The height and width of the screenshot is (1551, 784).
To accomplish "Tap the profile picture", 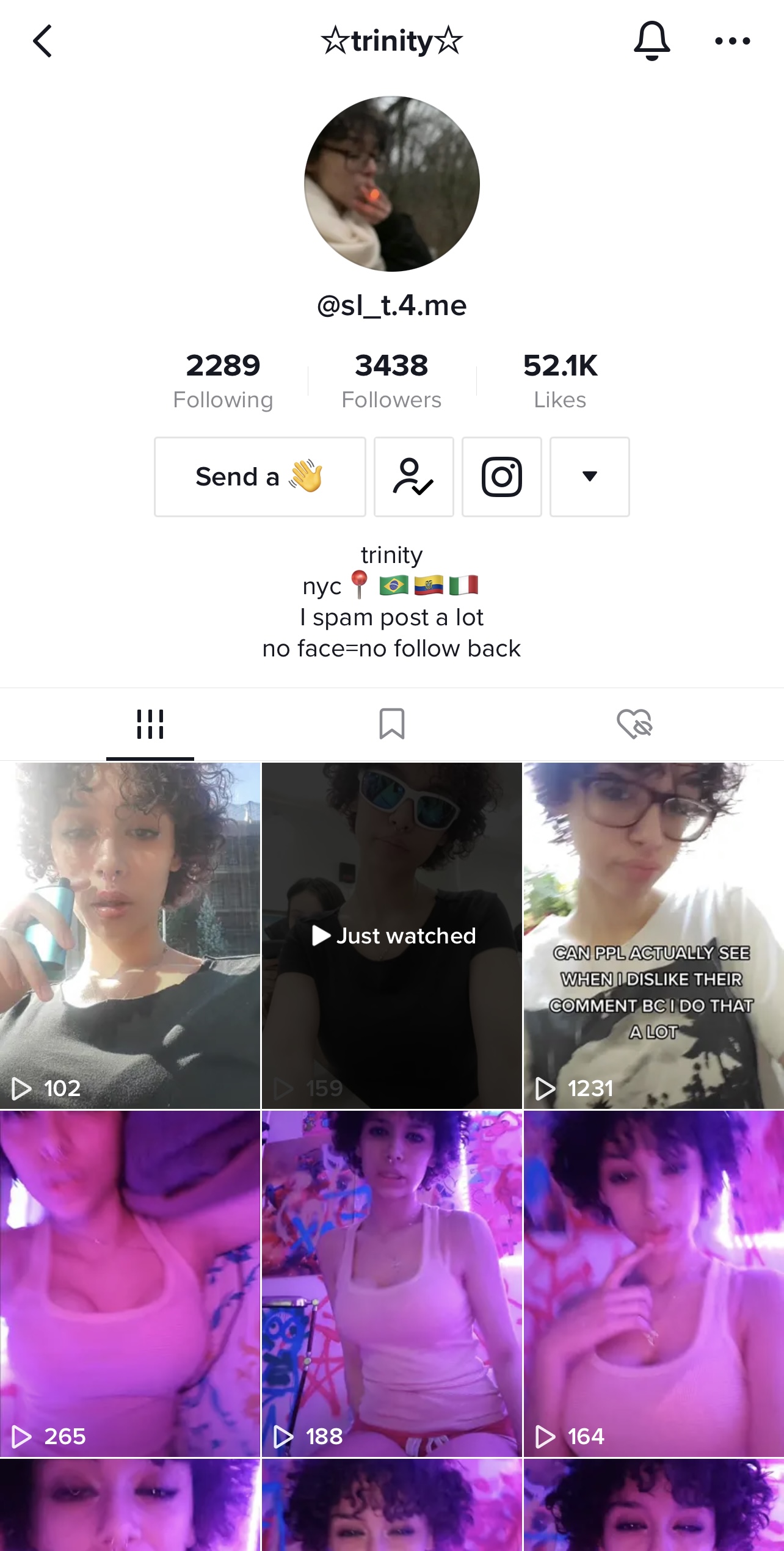I will (391, 184).
